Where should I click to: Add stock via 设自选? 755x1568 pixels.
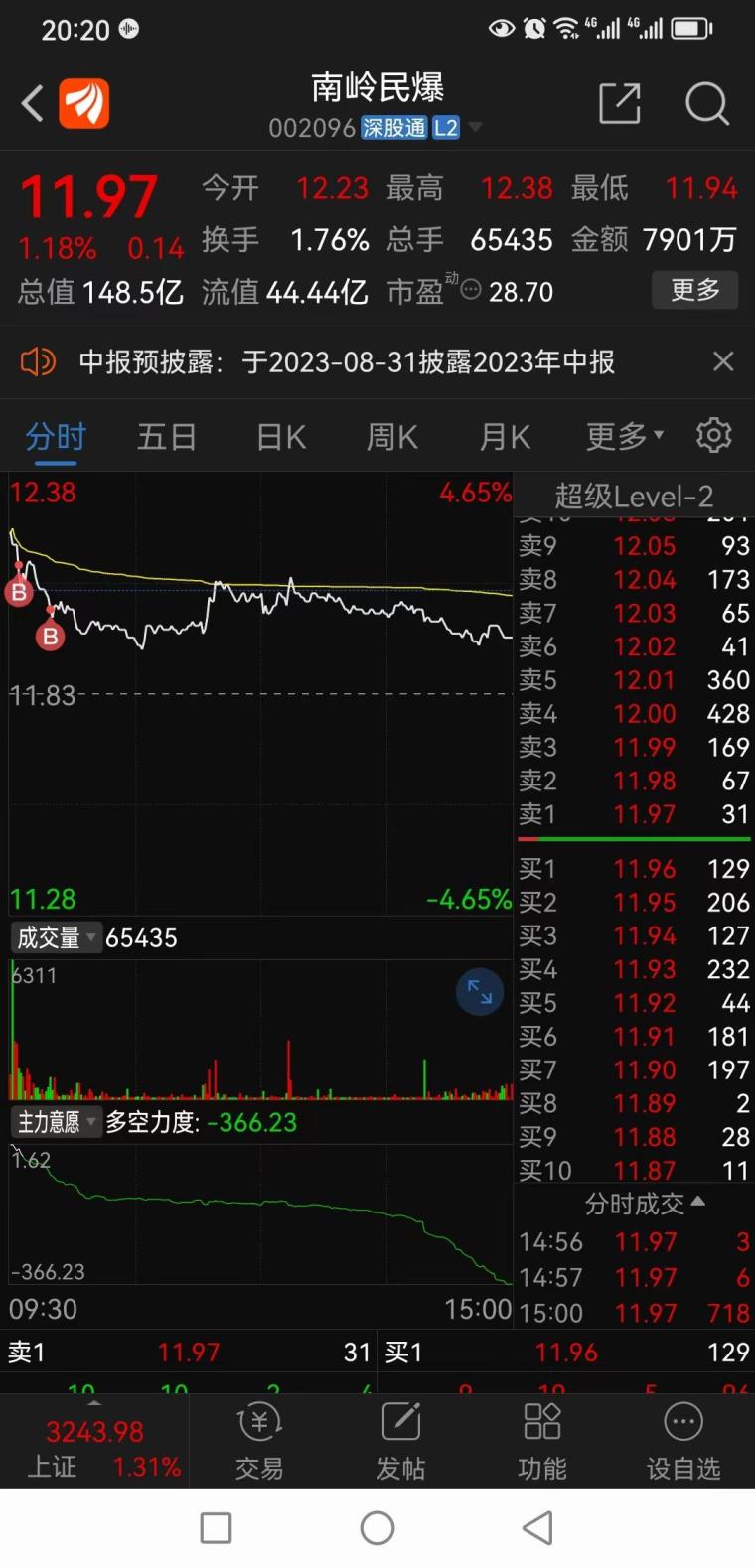683,1442
